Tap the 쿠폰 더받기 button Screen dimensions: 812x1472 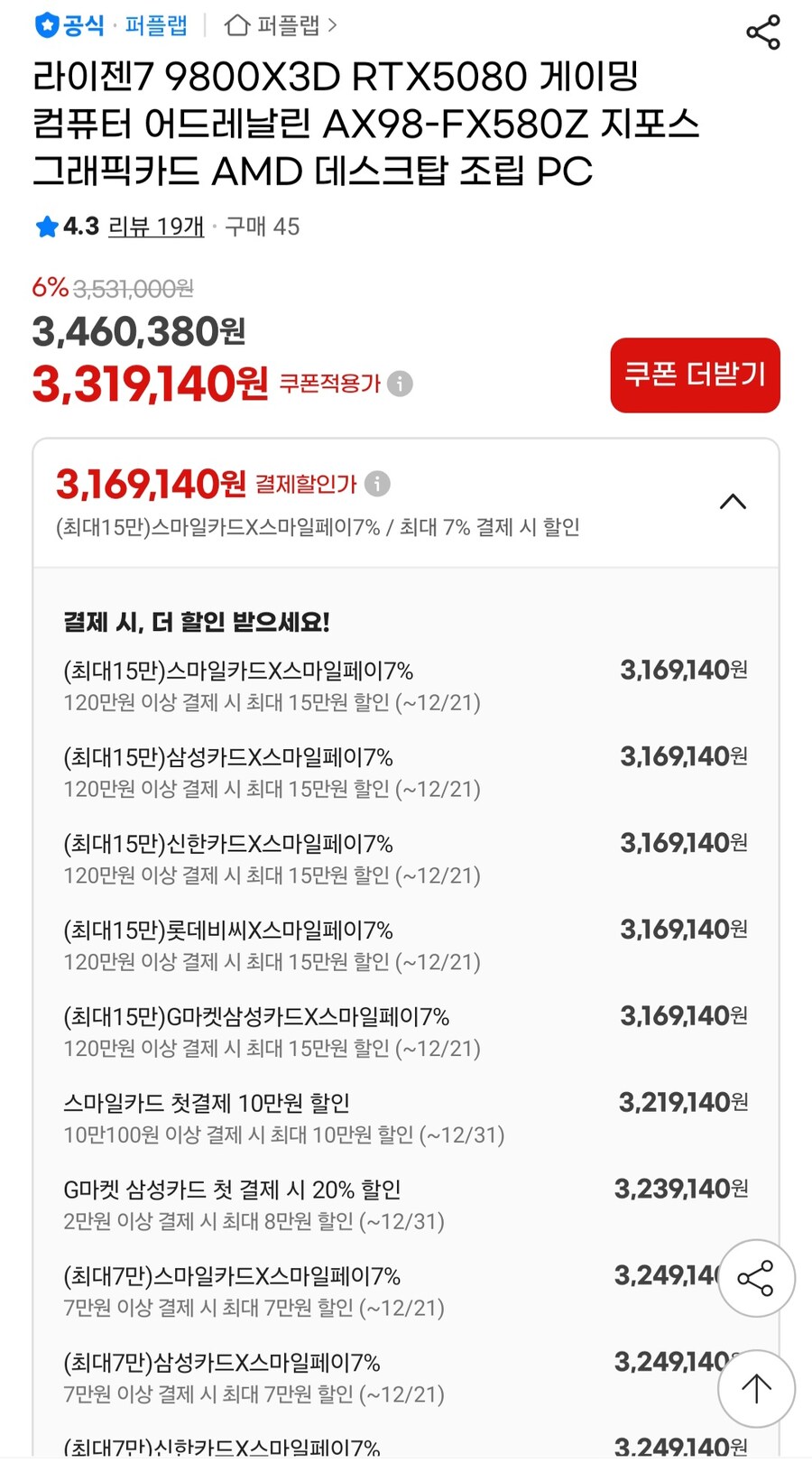coord(694,375)
